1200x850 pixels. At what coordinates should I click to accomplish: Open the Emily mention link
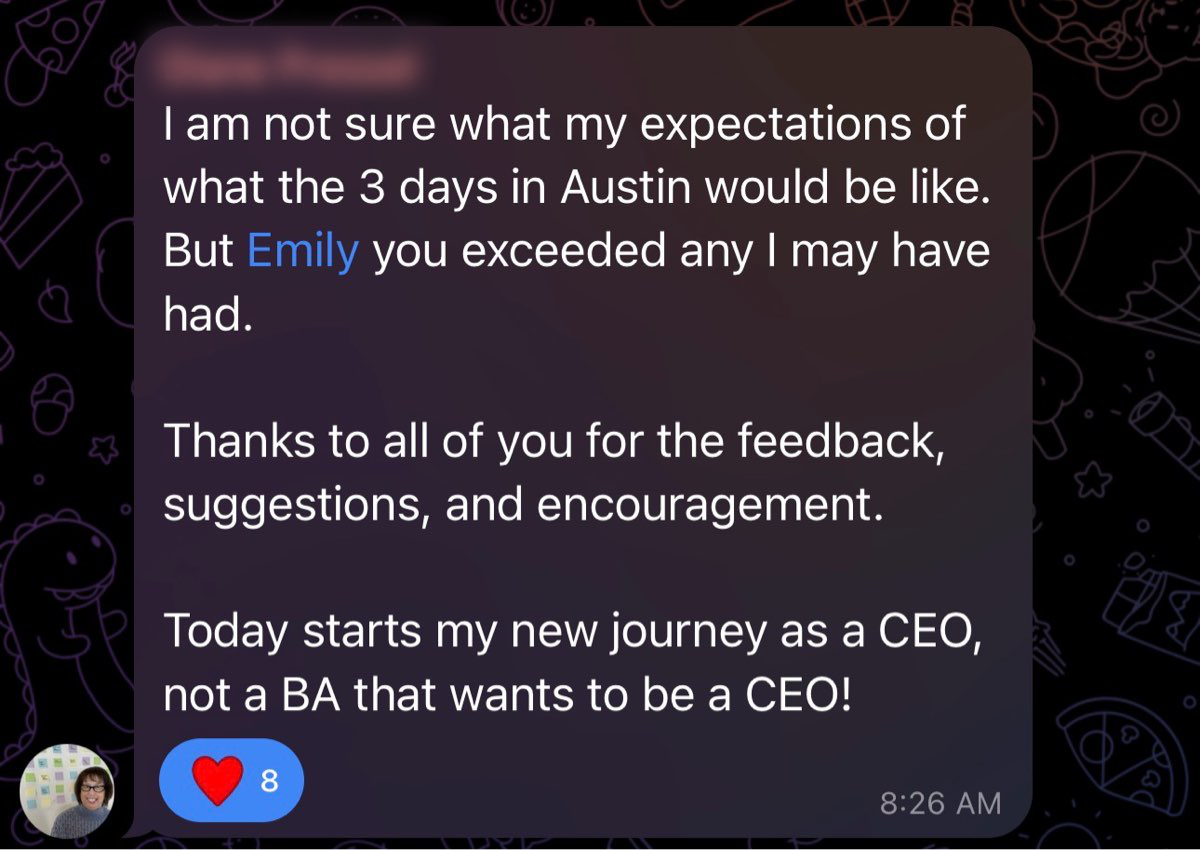tap(302, 252)
